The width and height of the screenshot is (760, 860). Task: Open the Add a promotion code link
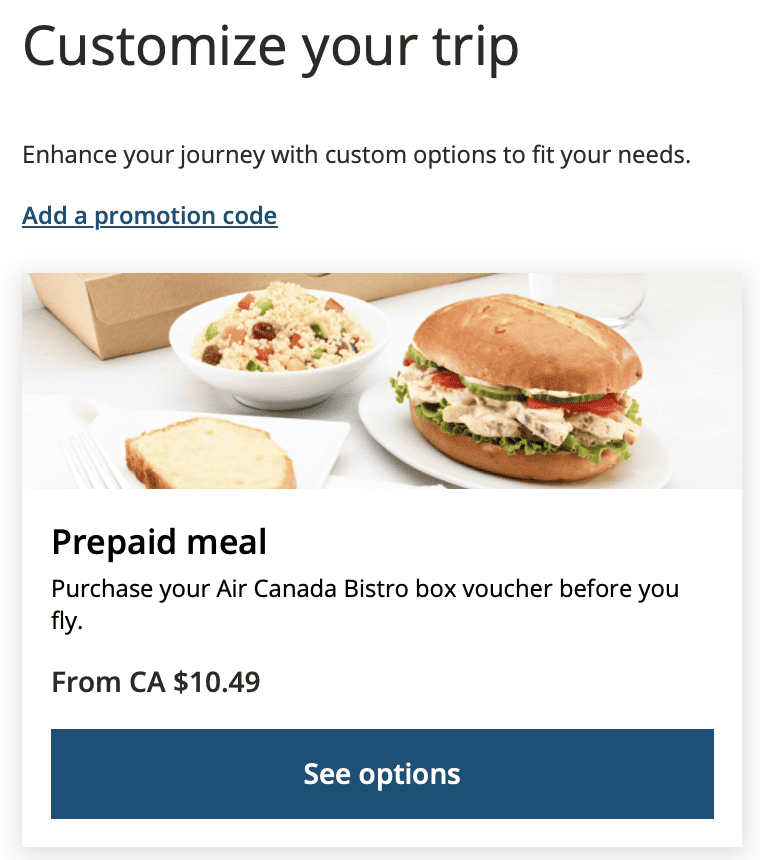click(x=150, y=215)
